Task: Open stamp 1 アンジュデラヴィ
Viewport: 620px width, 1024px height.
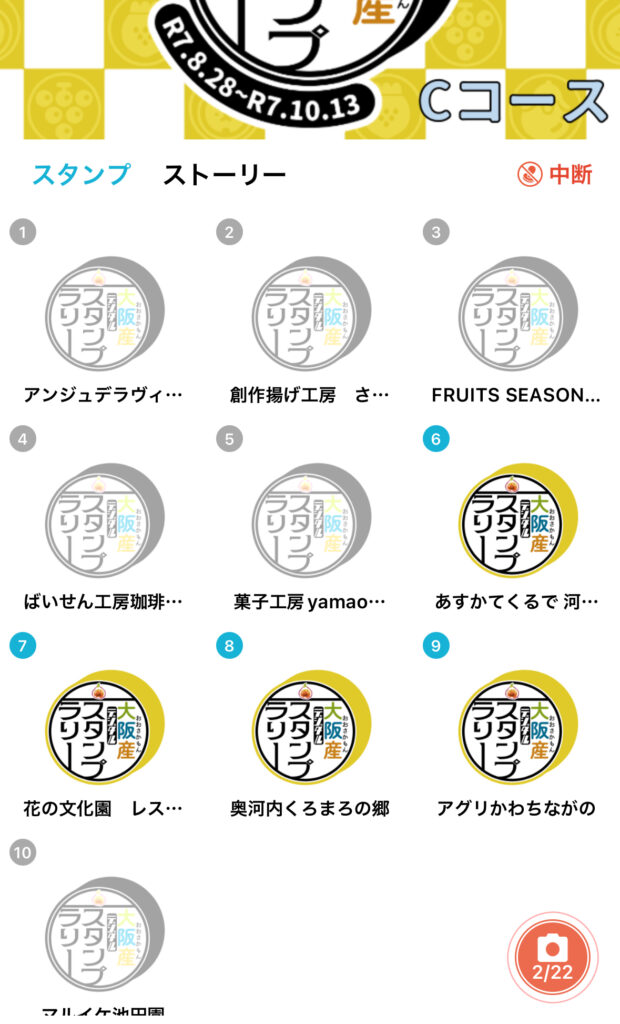Action: point(103,315)
